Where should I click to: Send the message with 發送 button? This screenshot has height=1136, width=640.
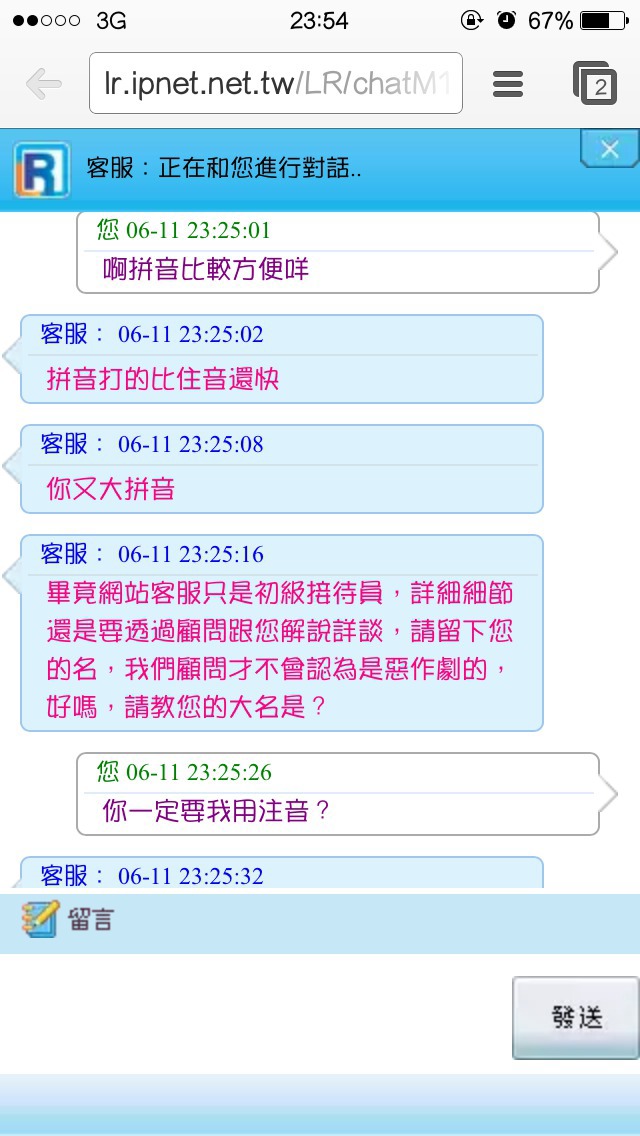[x=575, y=1018]
